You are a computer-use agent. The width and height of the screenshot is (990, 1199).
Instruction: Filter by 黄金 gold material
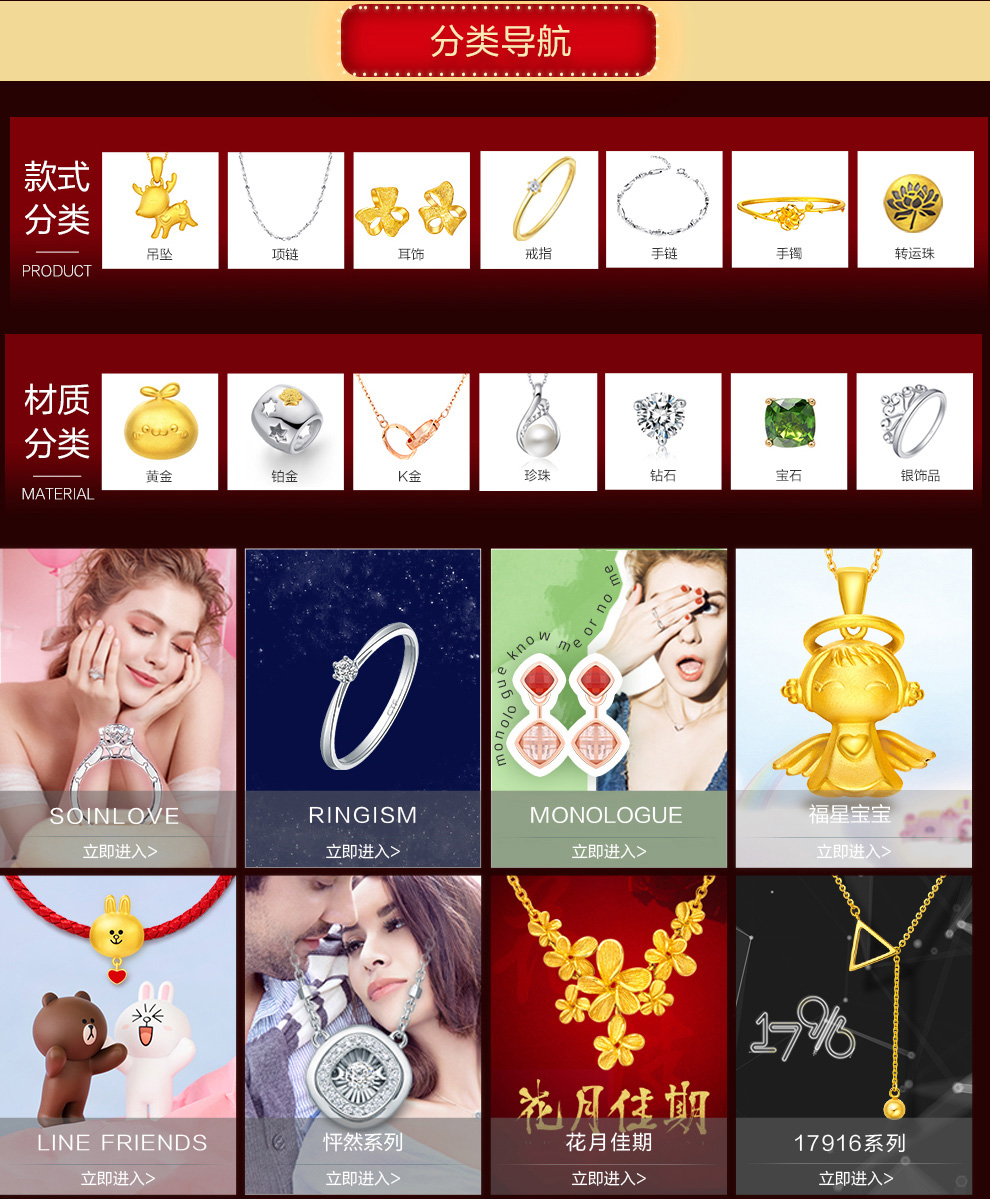(160, 432)
